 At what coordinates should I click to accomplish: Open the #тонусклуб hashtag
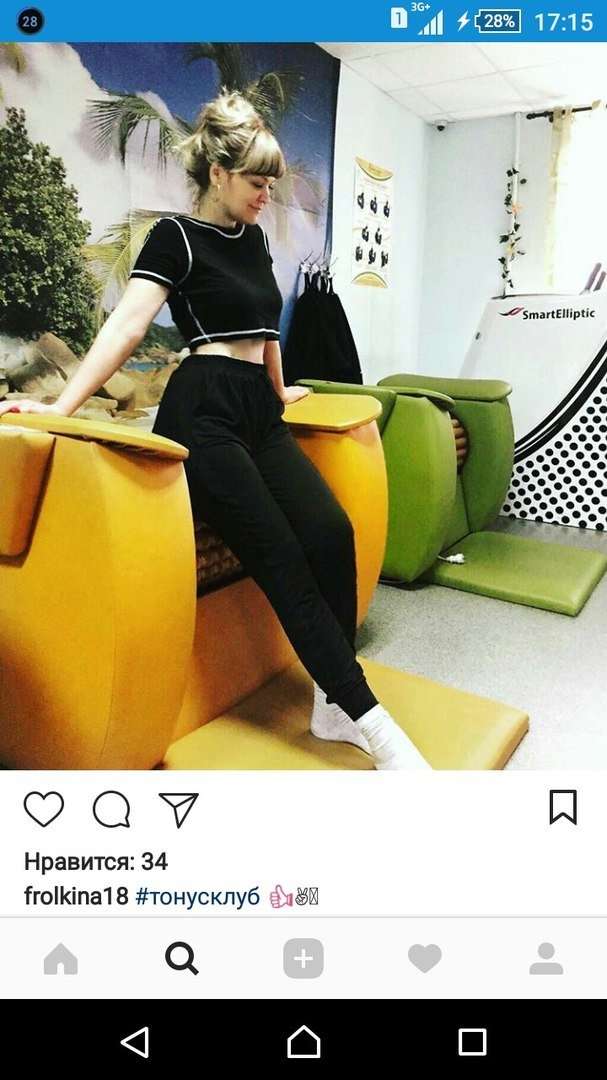click(x=197, y=897)
